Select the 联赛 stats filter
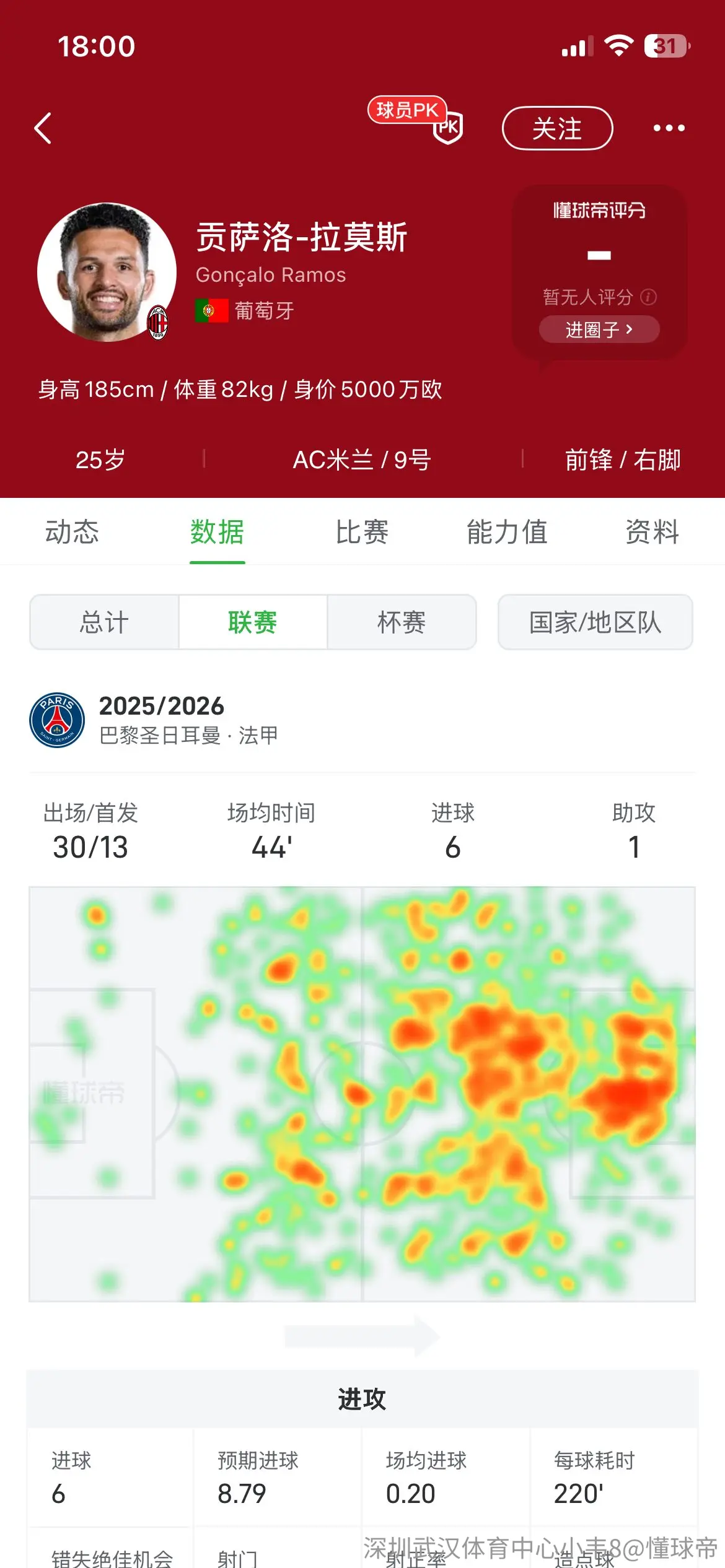 tap(253, 622)
